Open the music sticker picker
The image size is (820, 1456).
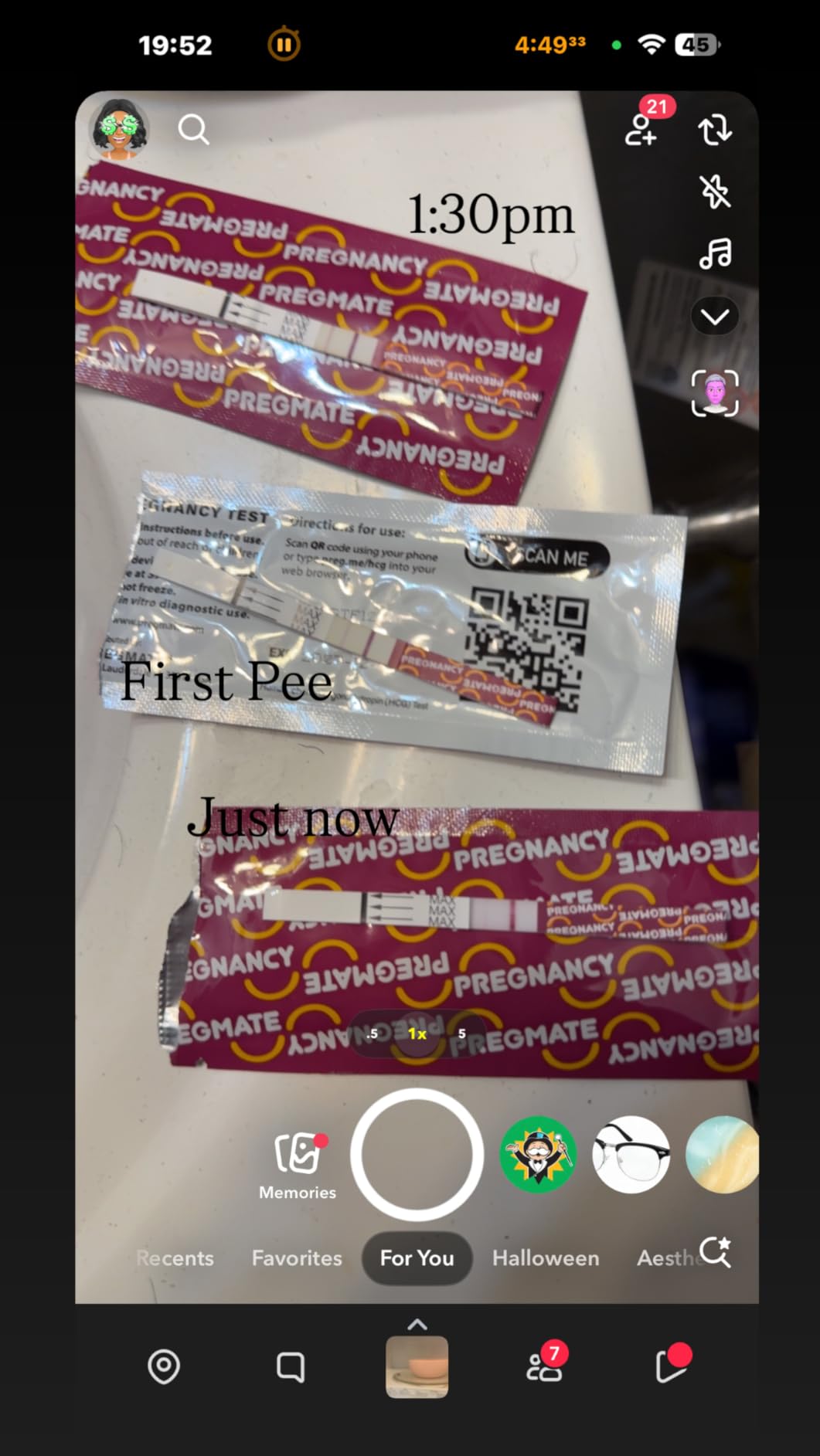click(715, 254)
